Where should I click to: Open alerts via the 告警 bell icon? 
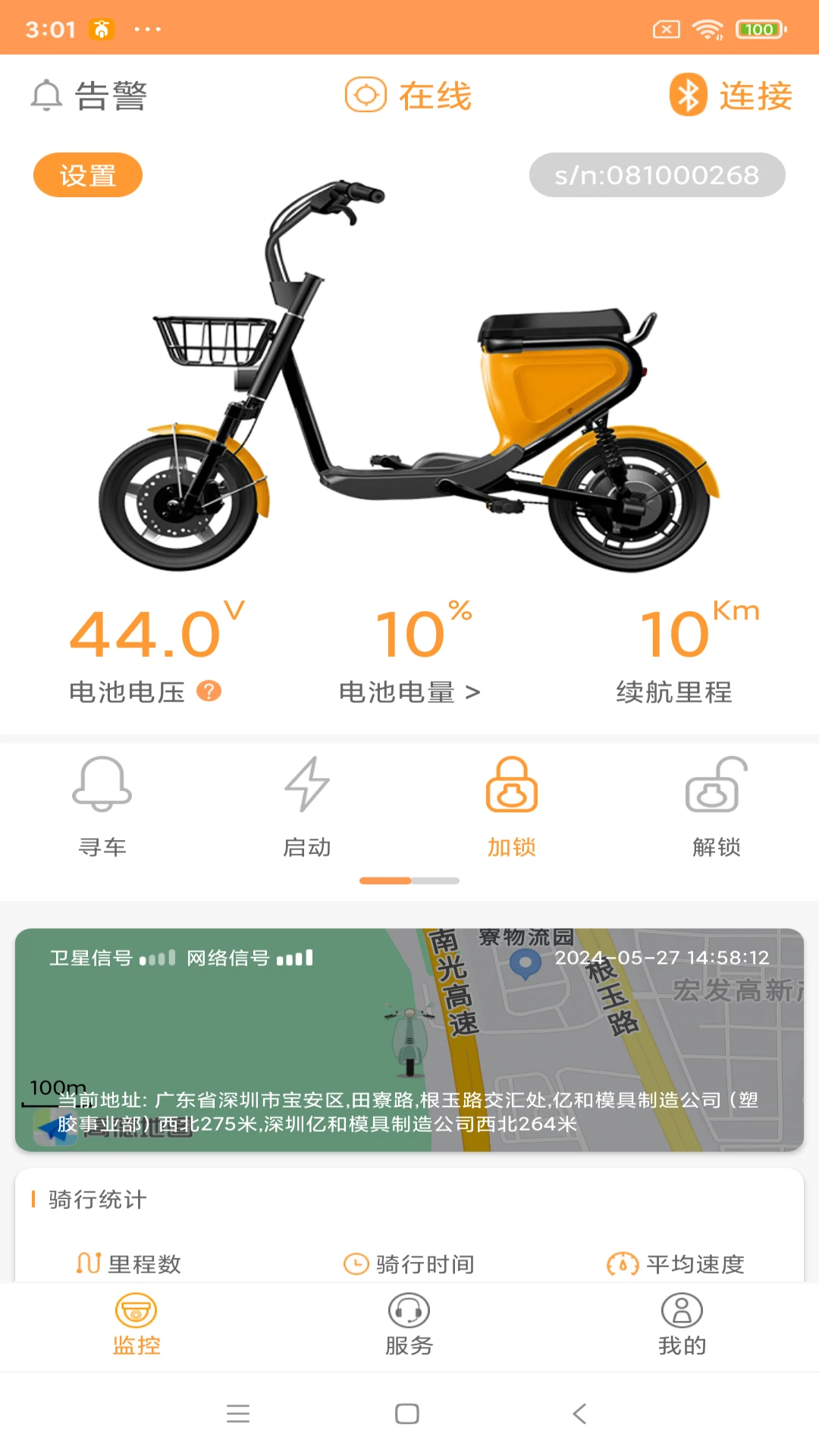pyautogui.click(x=47, y=94)
